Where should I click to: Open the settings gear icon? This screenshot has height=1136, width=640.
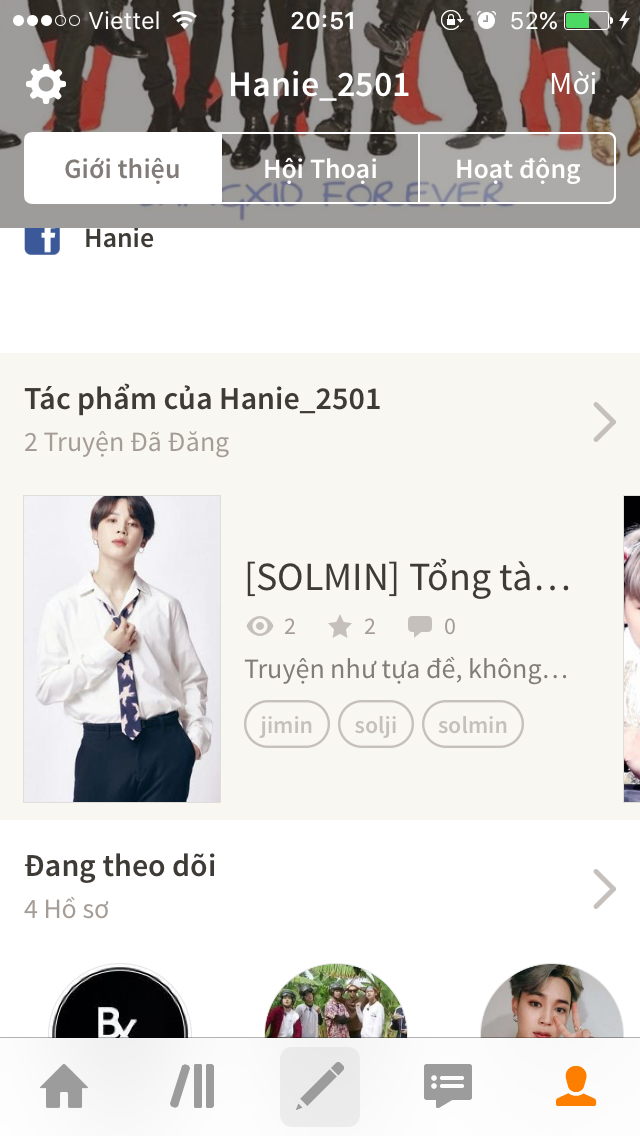tap(46, 85)
